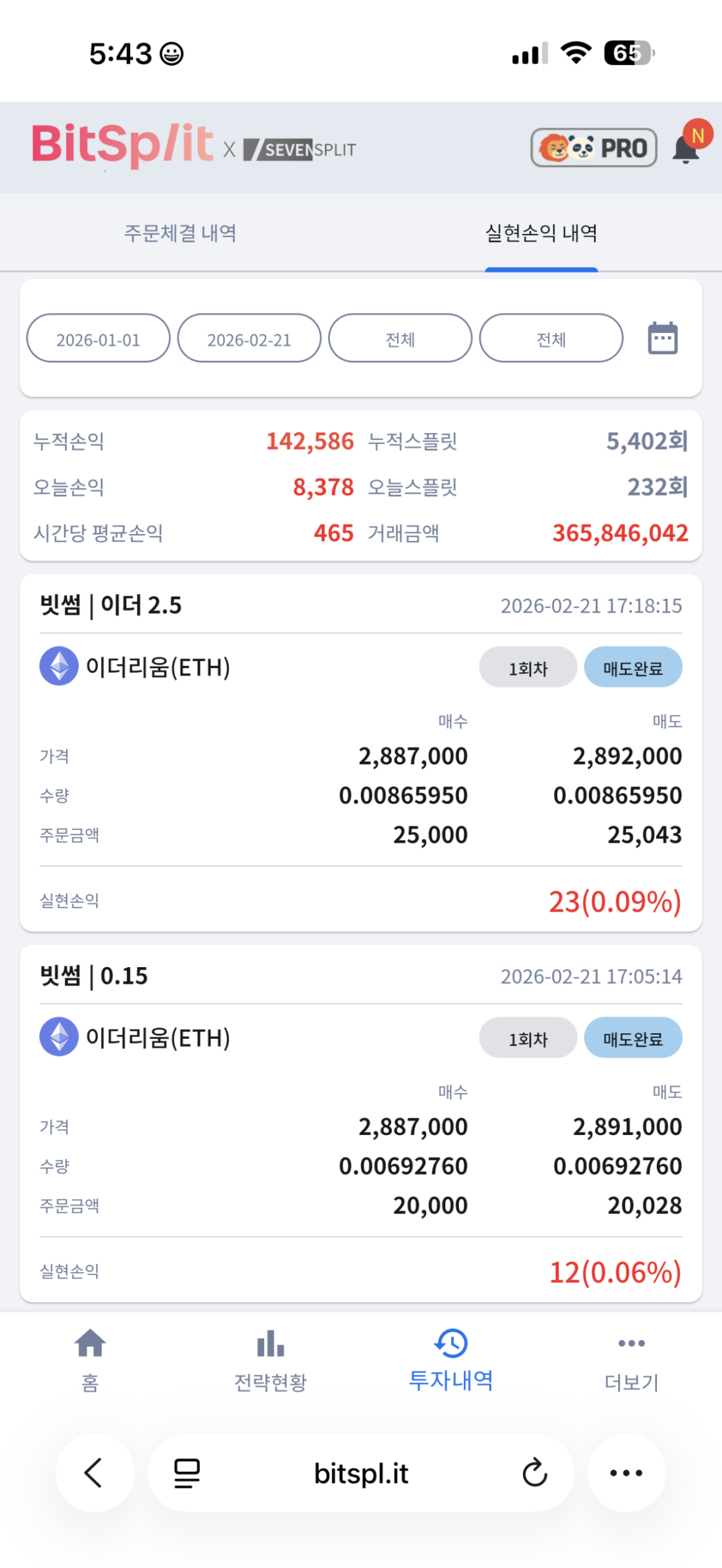Tap the 2026-02-21 end date filter
The image size is (722, 1568).
coord(248,337)
